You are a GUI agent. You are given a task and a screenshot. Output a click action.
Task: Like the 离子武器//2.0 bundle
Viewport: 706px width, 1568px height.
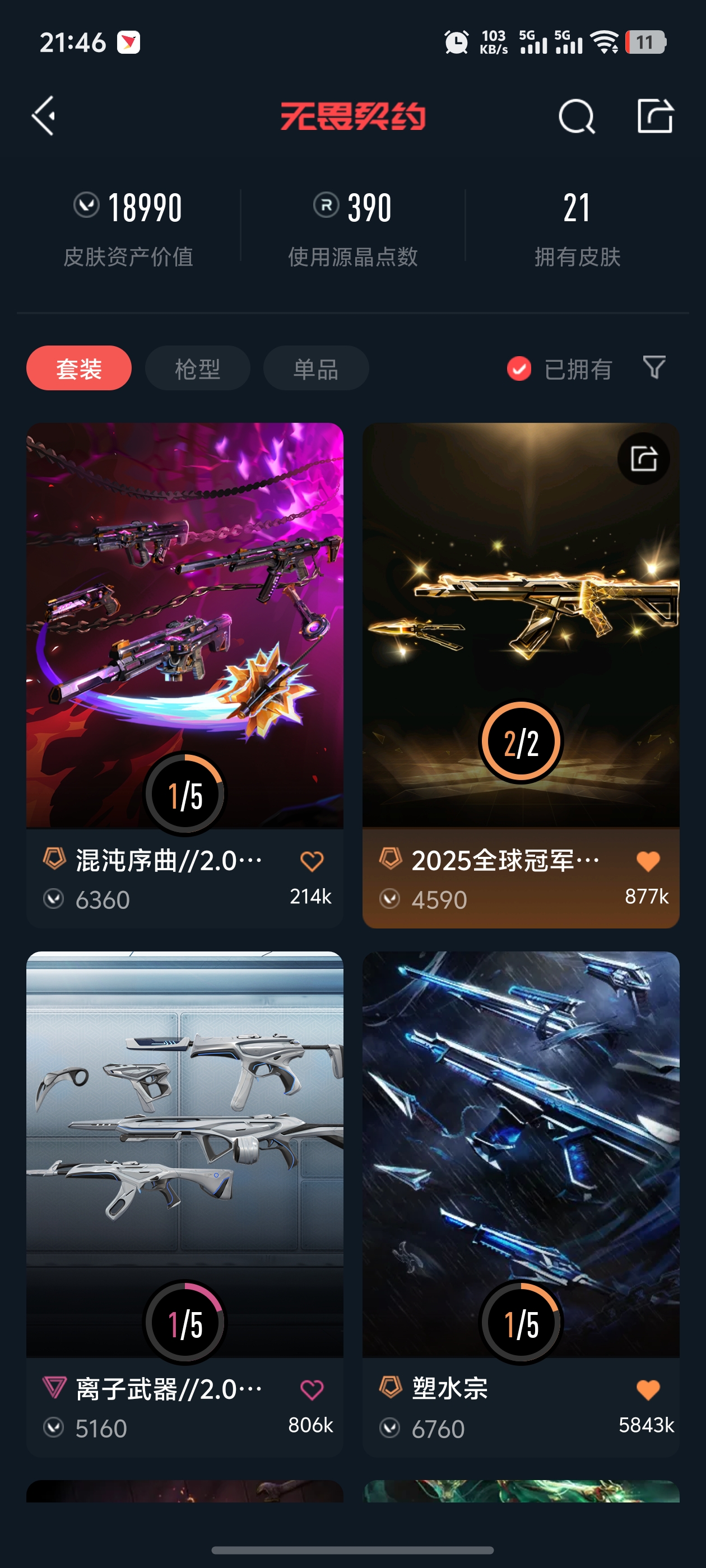312,1390
